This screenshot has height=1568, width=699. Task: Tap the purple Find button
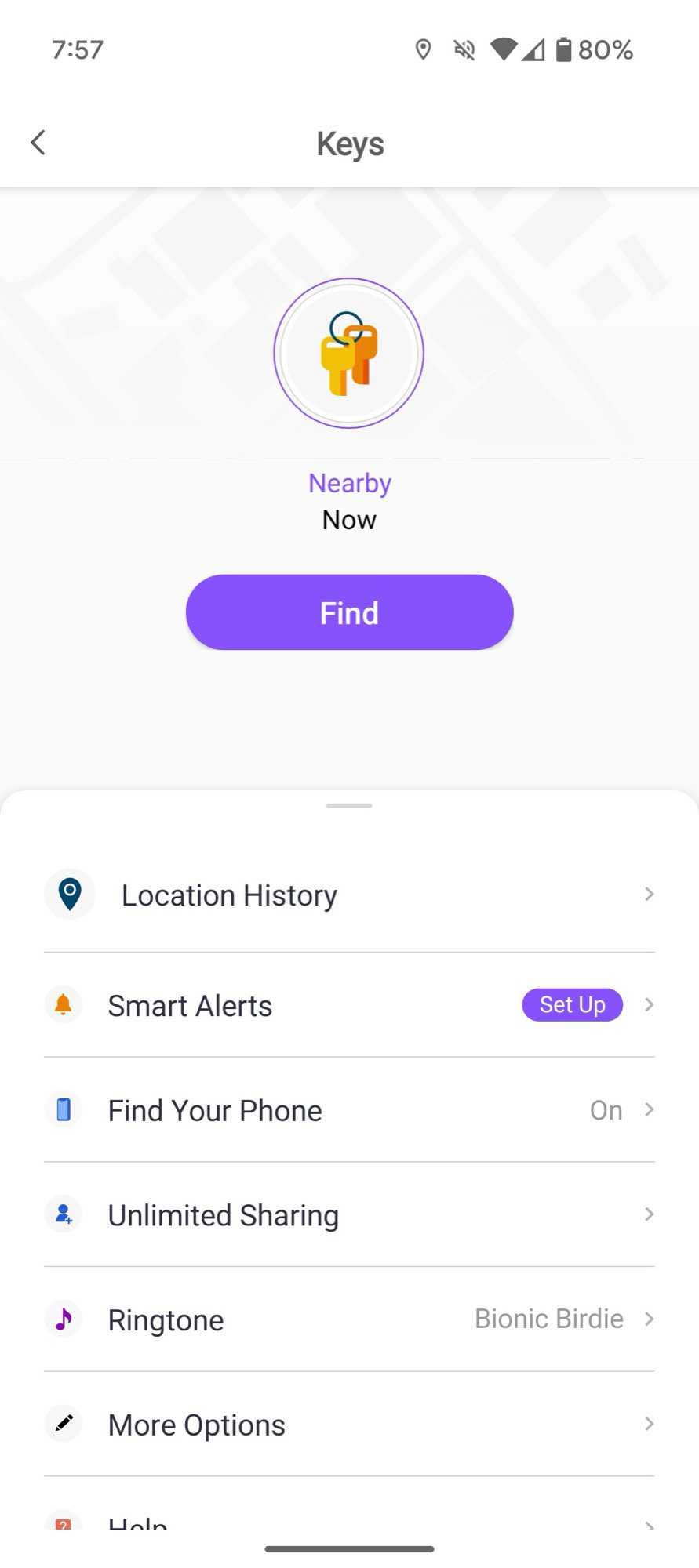pyautogui.click(x=349, y=612)
